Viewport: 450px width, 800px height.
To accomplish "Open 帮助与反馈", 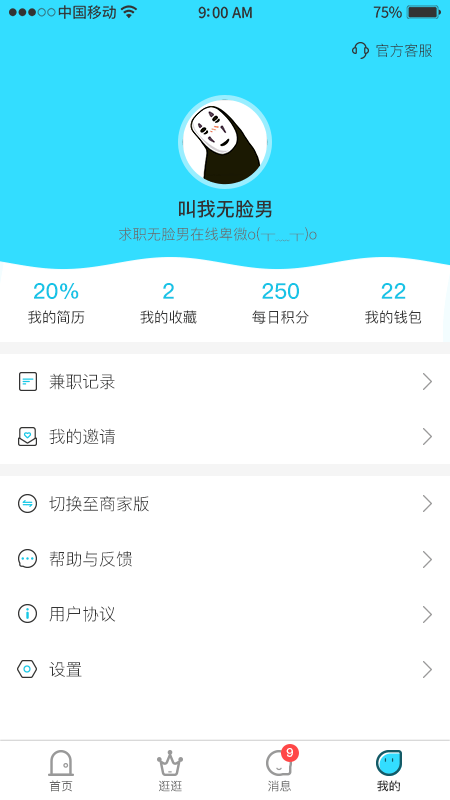I will (x=225, y=559).
